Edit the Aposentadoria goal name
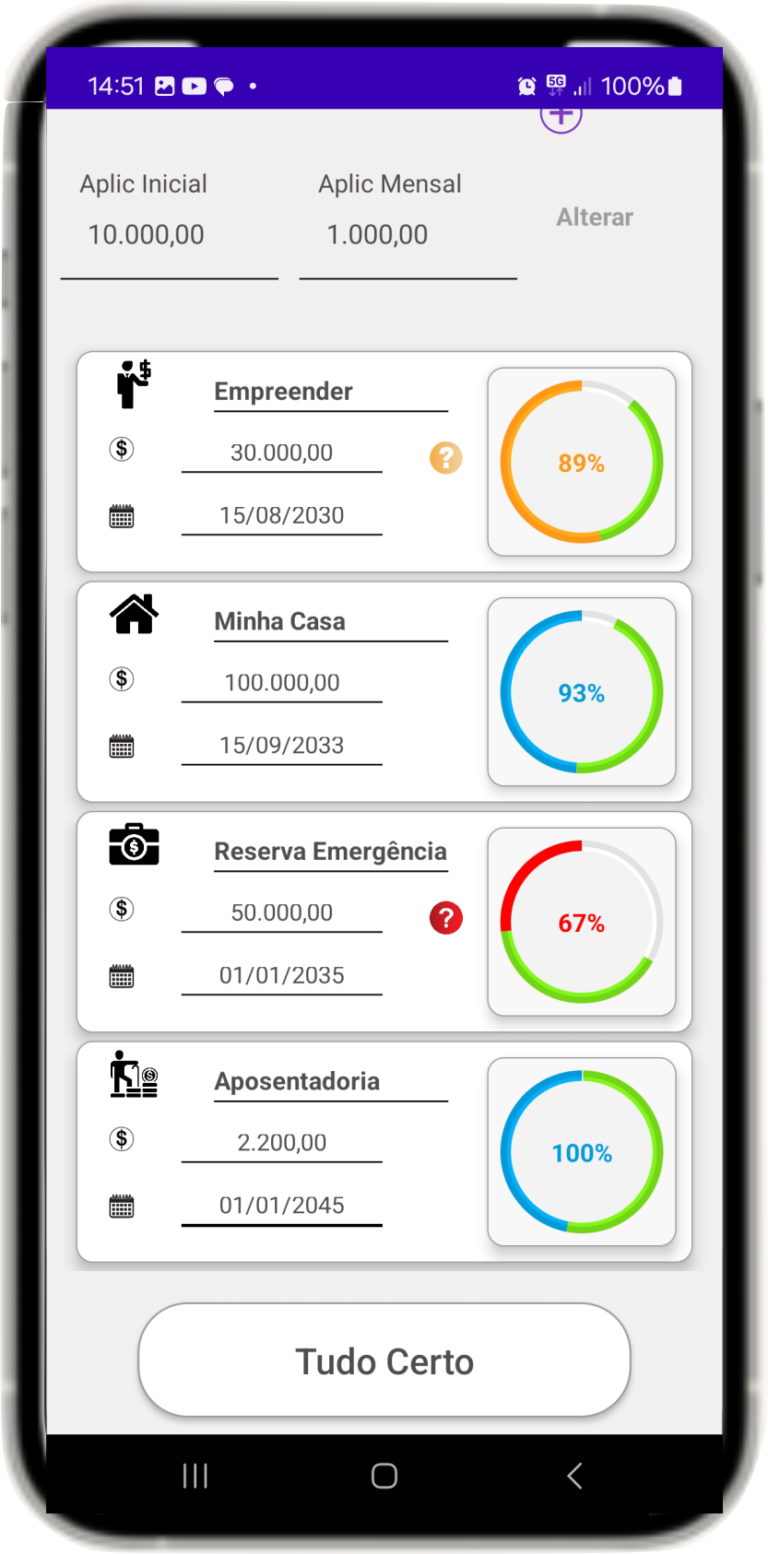768x1554 pixels. [x=330, y=1081]
